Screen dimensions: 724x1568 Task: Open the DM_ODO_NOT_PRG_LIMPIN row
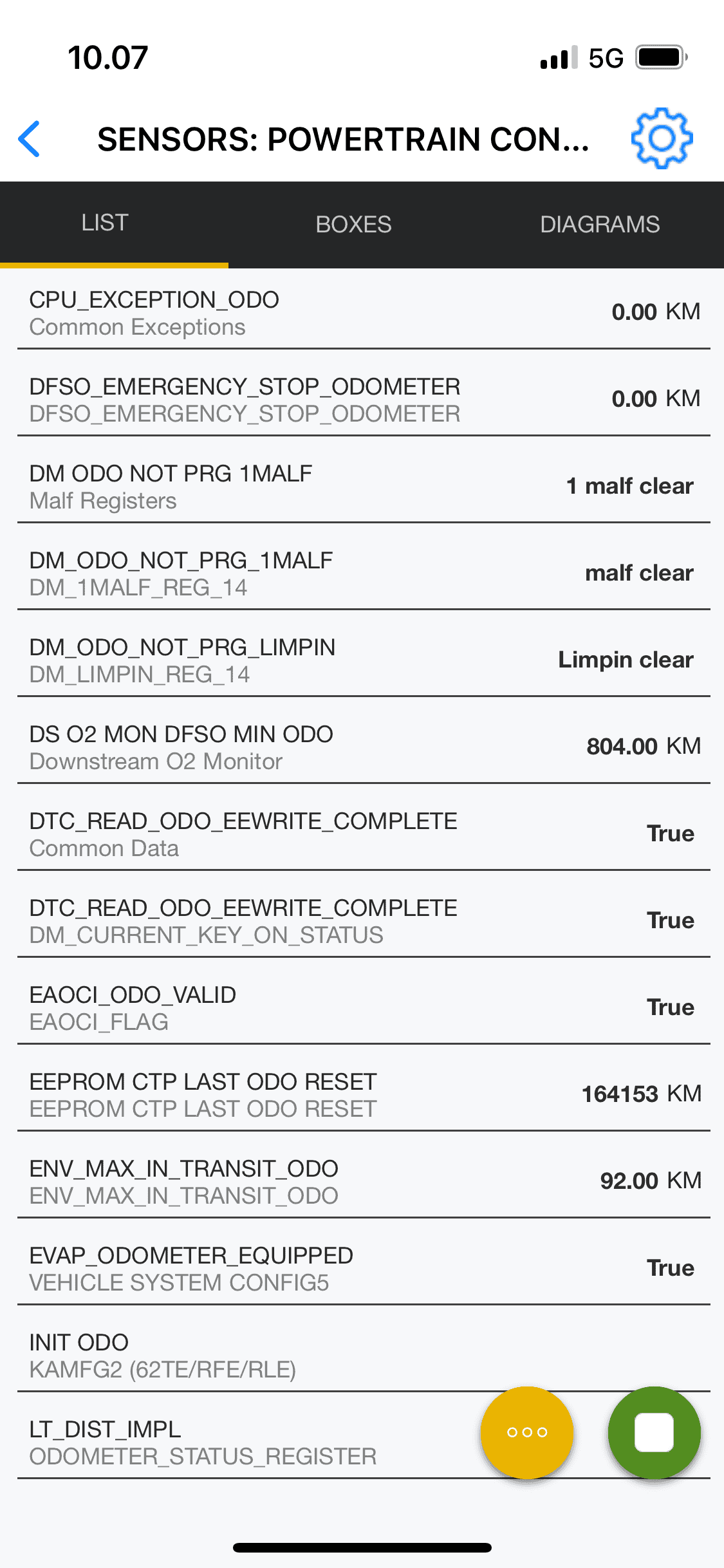[x=364, y=660]
